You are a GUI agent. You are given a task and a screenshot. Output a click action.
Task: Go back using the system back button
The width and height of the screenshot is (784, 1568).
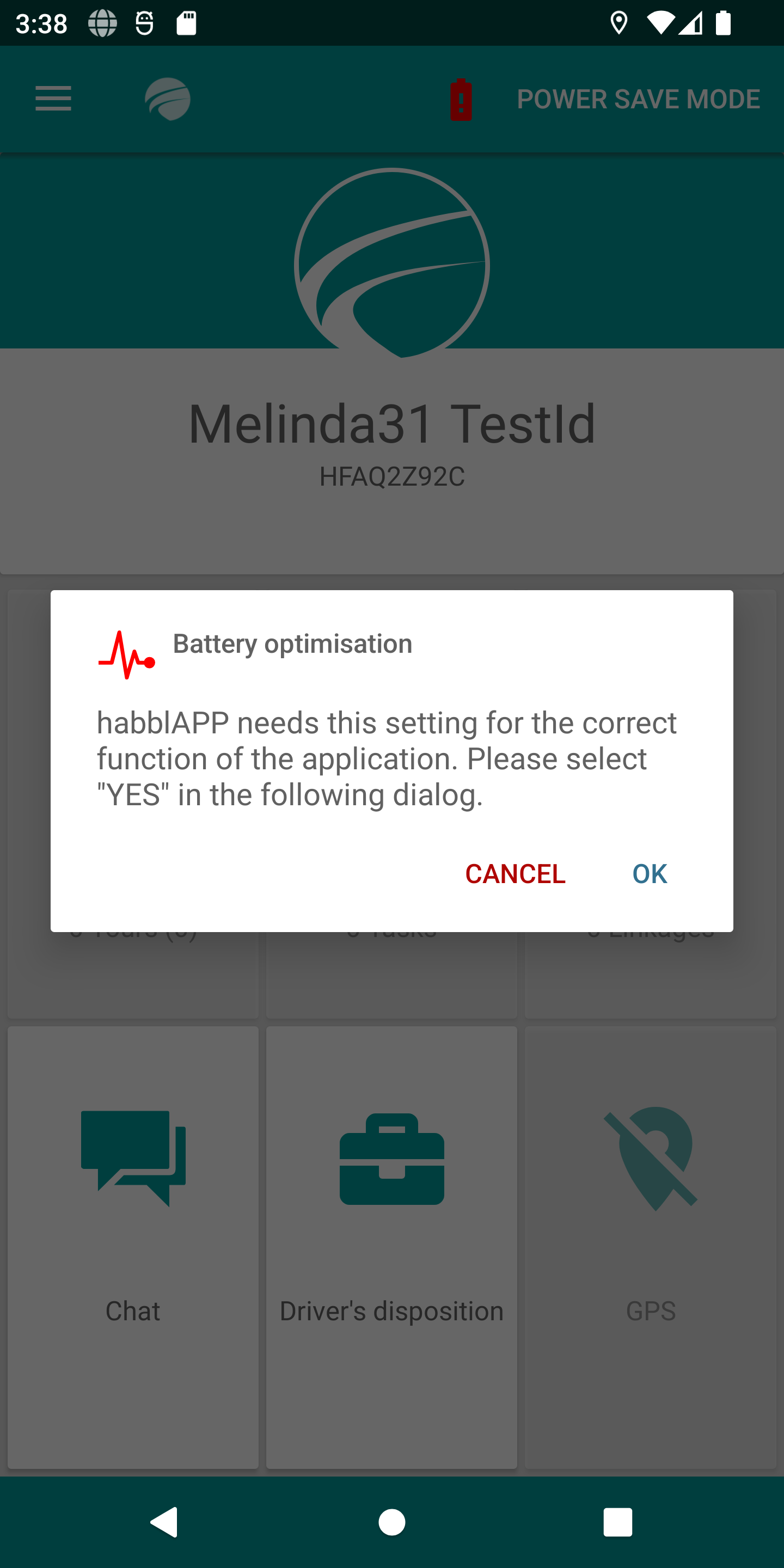click(164, 1522)
